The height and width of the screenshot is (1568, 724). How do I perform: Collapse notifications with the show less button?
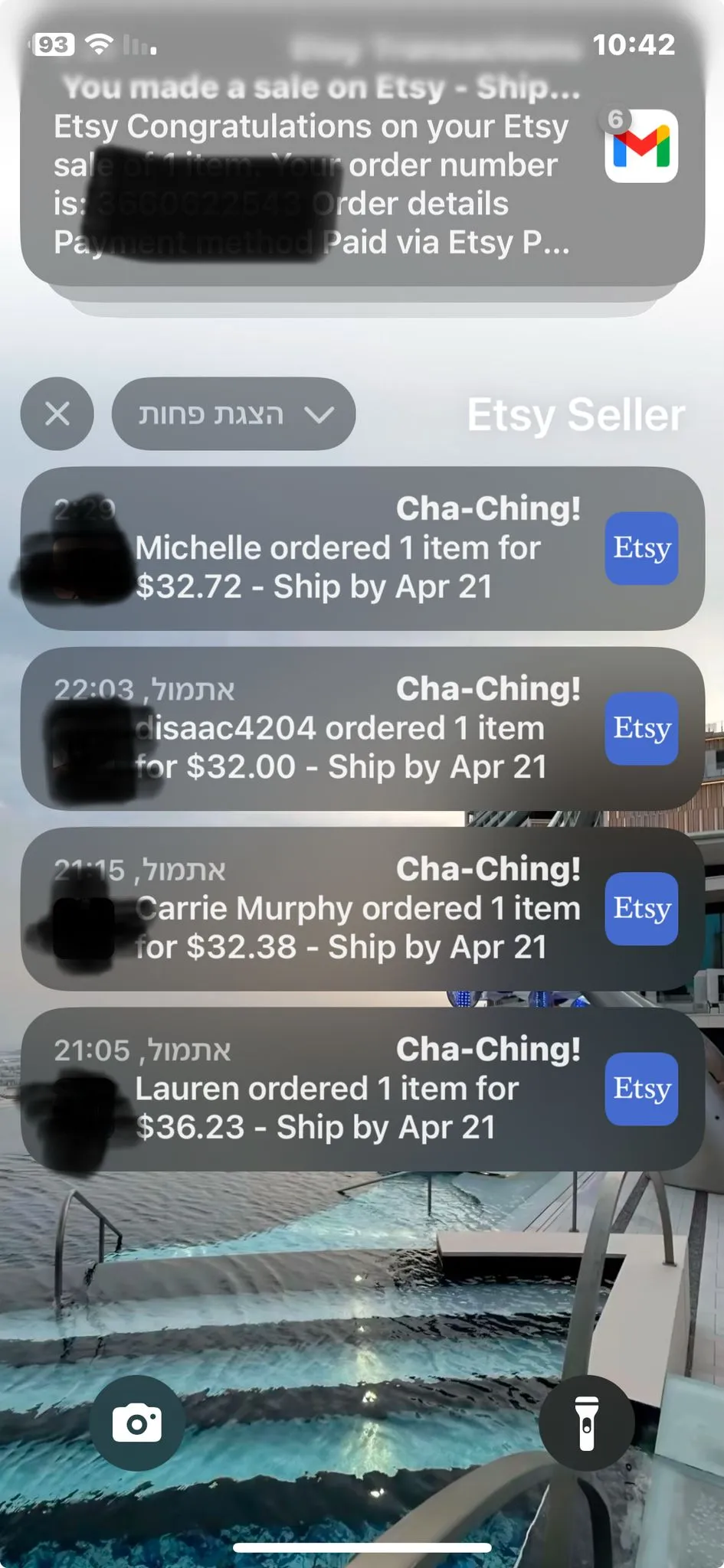pyautogui.click(x=234, y=413)
